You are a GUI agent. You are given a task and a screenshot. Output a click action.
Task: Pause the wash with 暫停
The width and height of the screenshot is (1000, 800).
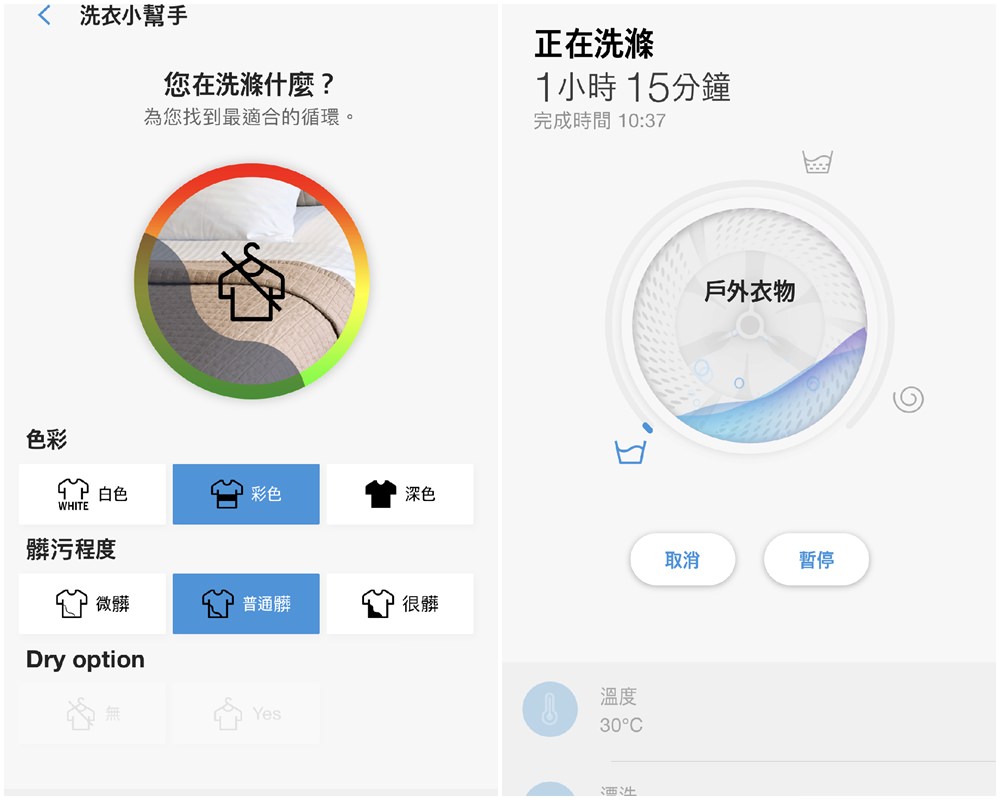coord(816,560)
